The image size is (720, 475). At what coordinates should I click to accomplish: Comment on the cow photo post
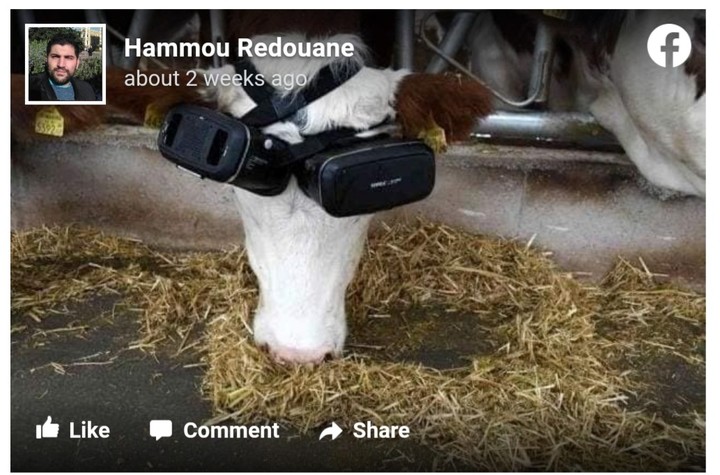pyautogui.click(x=214, y=430)
